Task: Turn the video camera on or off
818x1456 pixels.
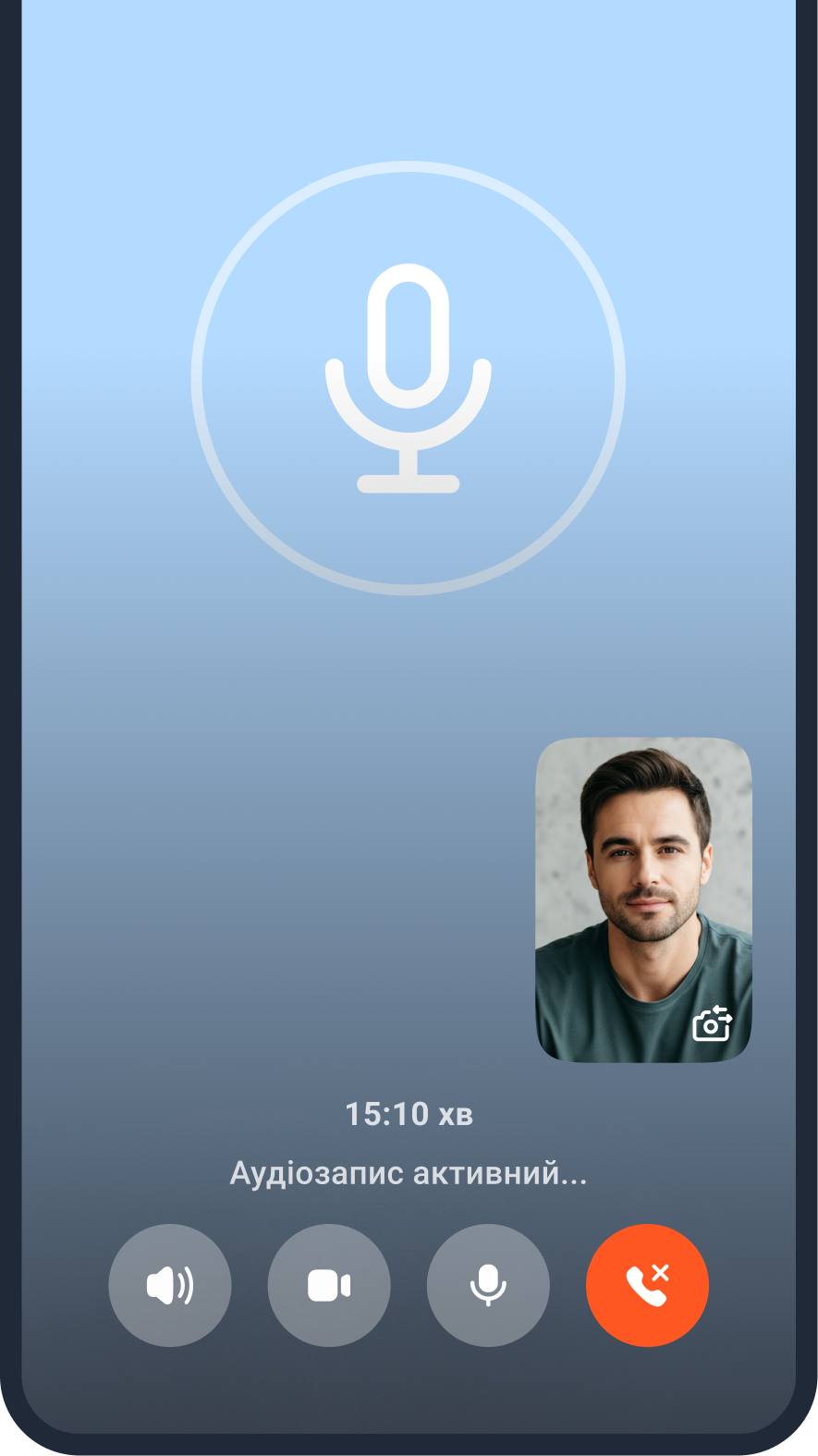Action: 329,1285
